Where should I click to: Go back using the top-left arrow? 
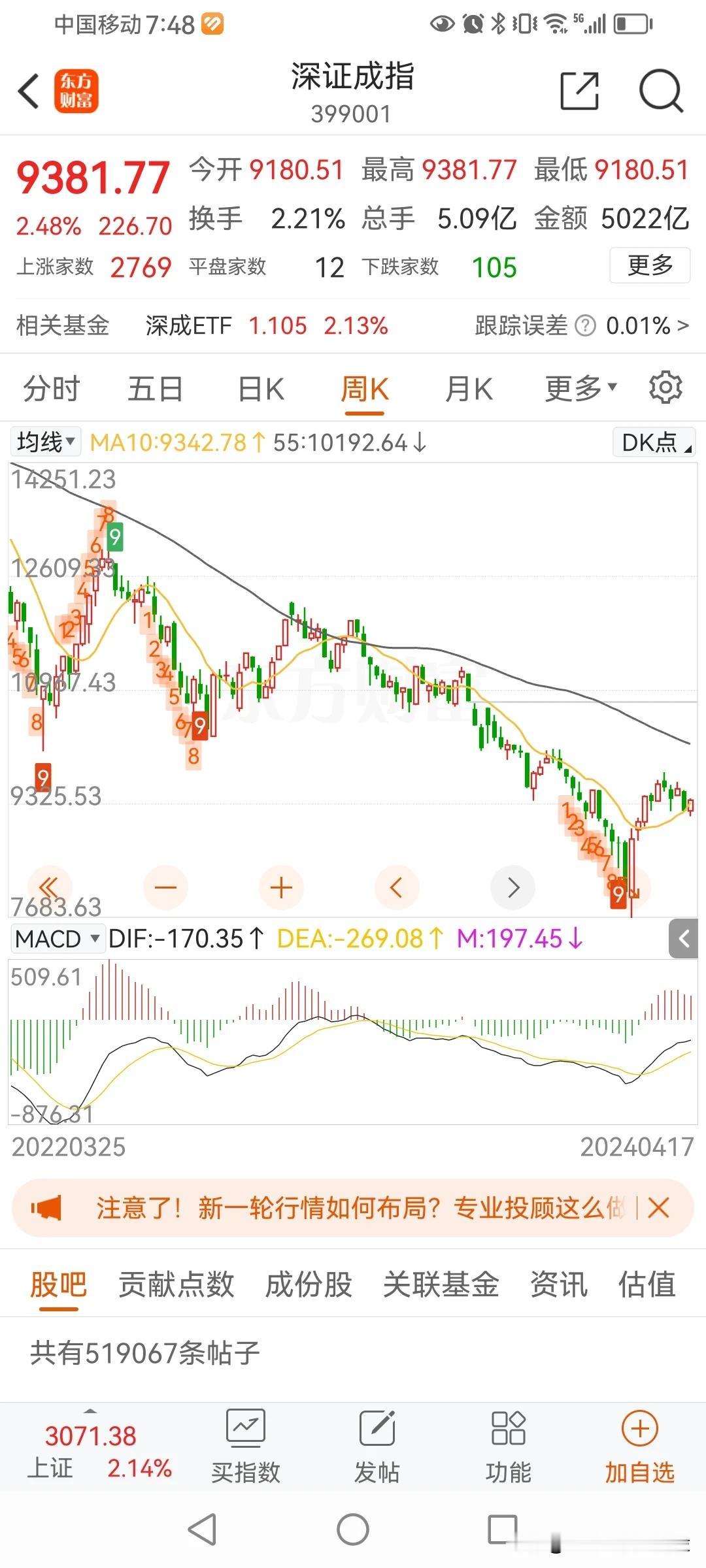29,91
